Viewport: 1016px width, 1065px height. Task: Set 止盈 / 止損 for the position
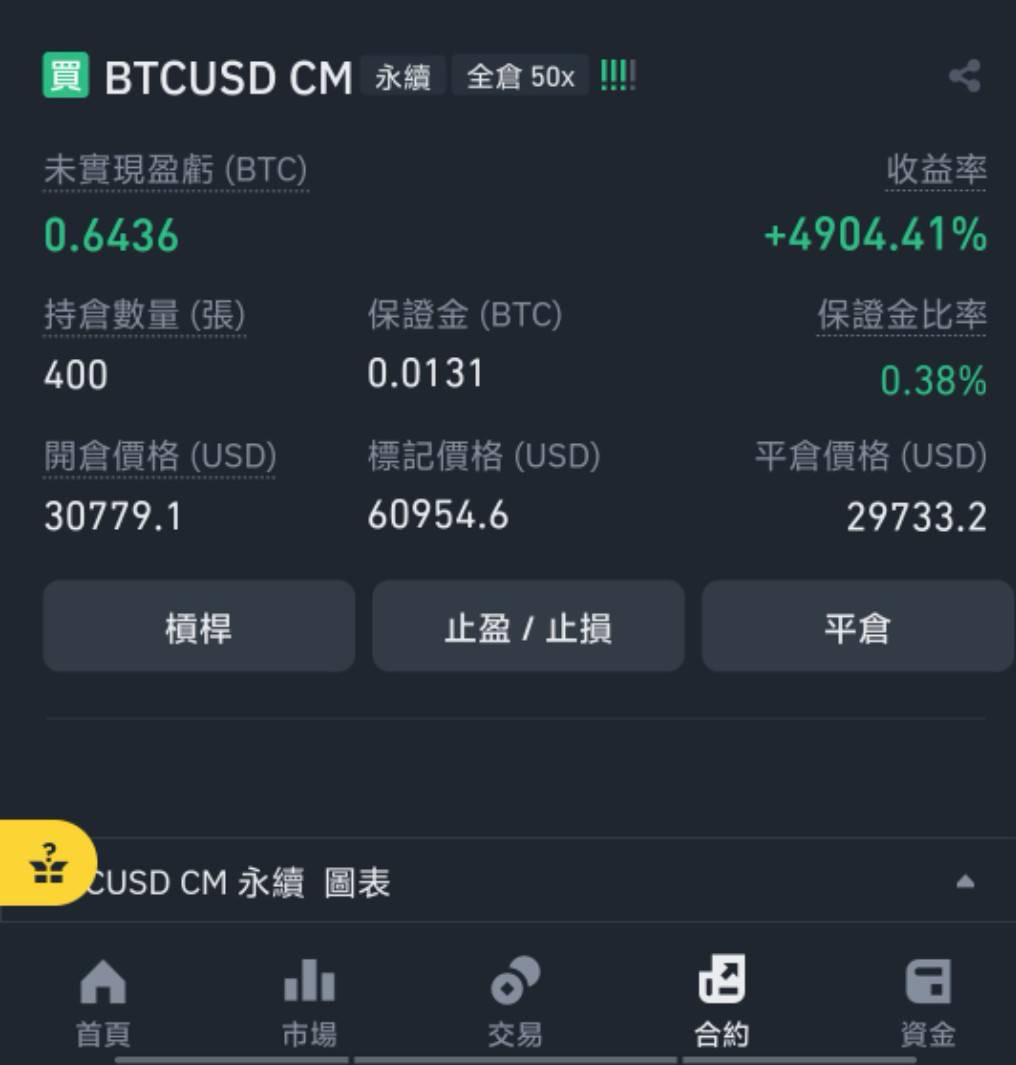point(527,627)
